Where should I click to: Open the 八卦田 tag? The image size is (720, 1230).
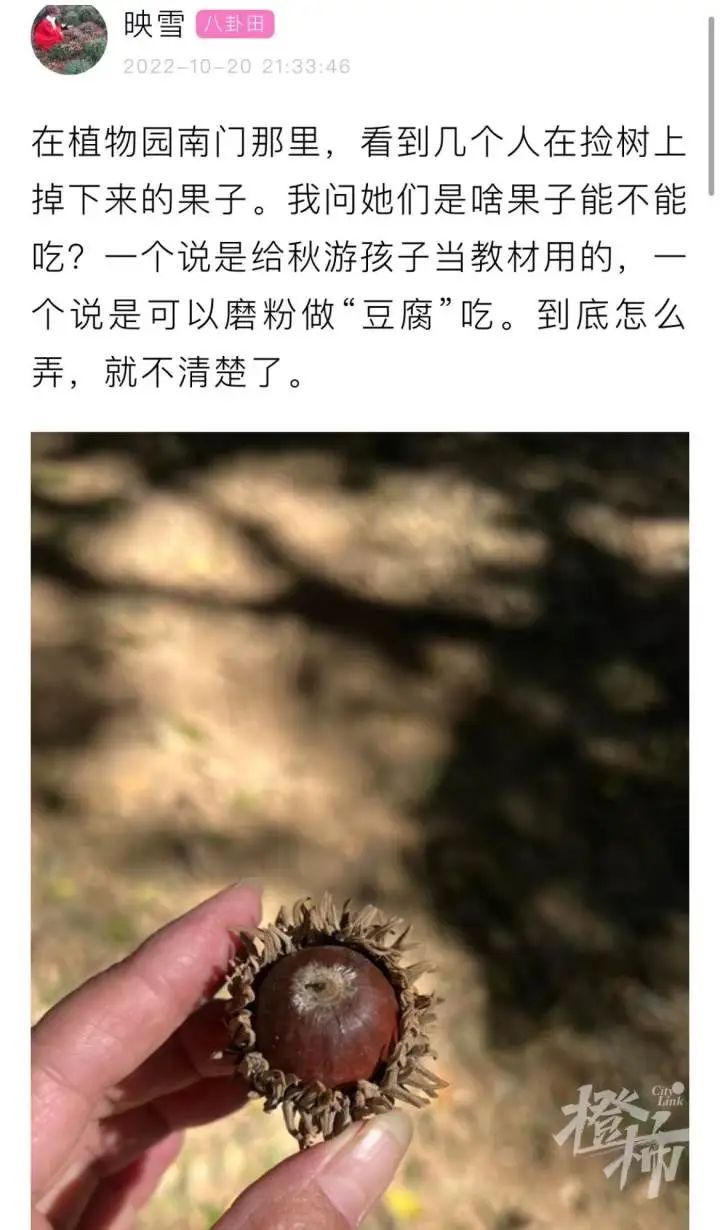coord(235,25)
